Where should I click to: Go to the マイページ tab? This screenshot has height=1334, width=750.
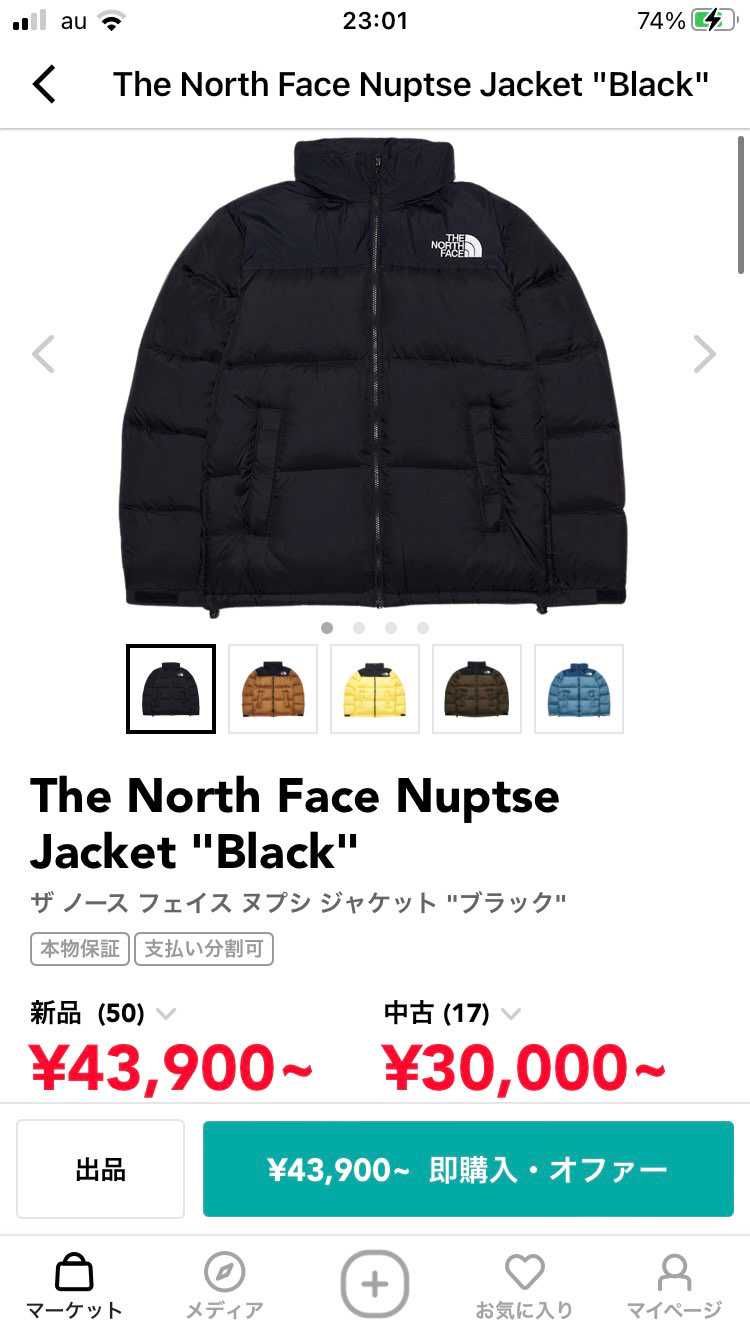[674, 1286]
